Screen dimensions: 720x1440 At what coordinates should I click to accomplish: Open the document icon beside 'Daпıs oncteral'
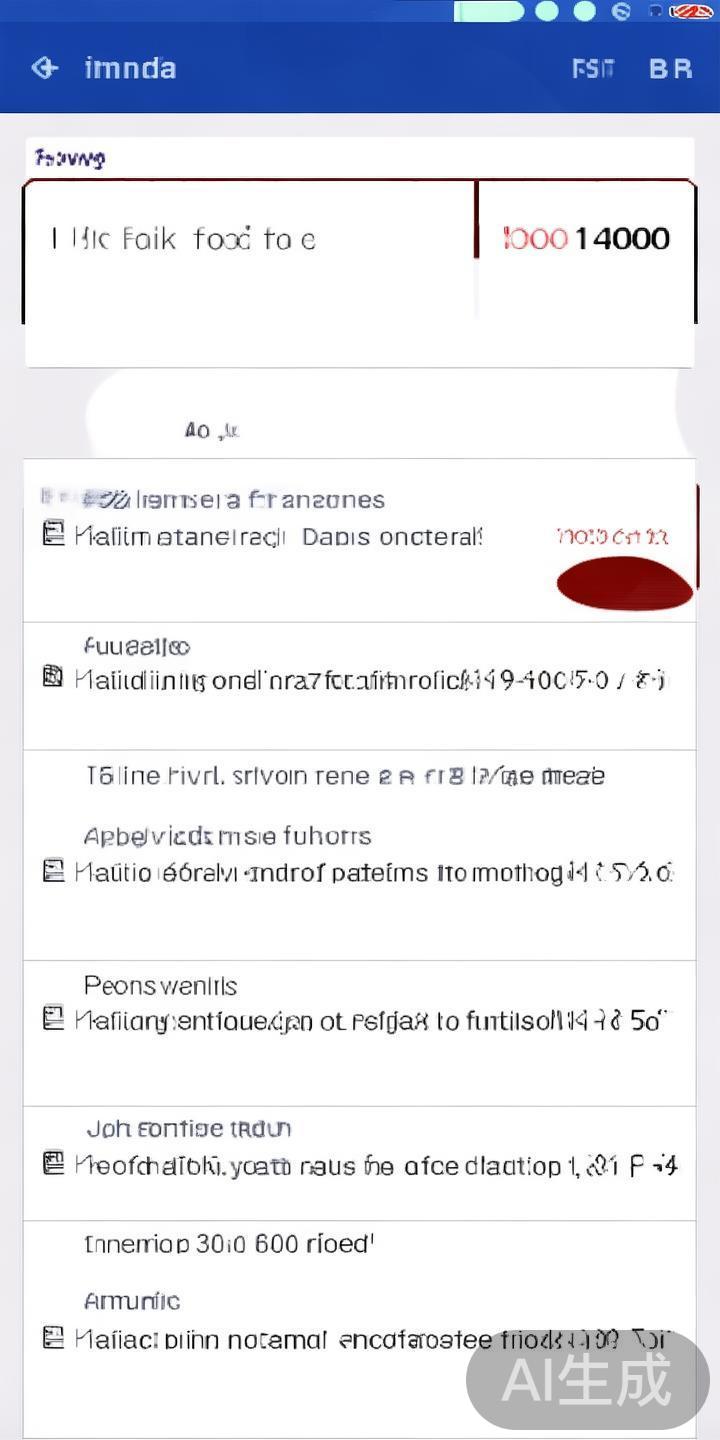tap(55, 536)
